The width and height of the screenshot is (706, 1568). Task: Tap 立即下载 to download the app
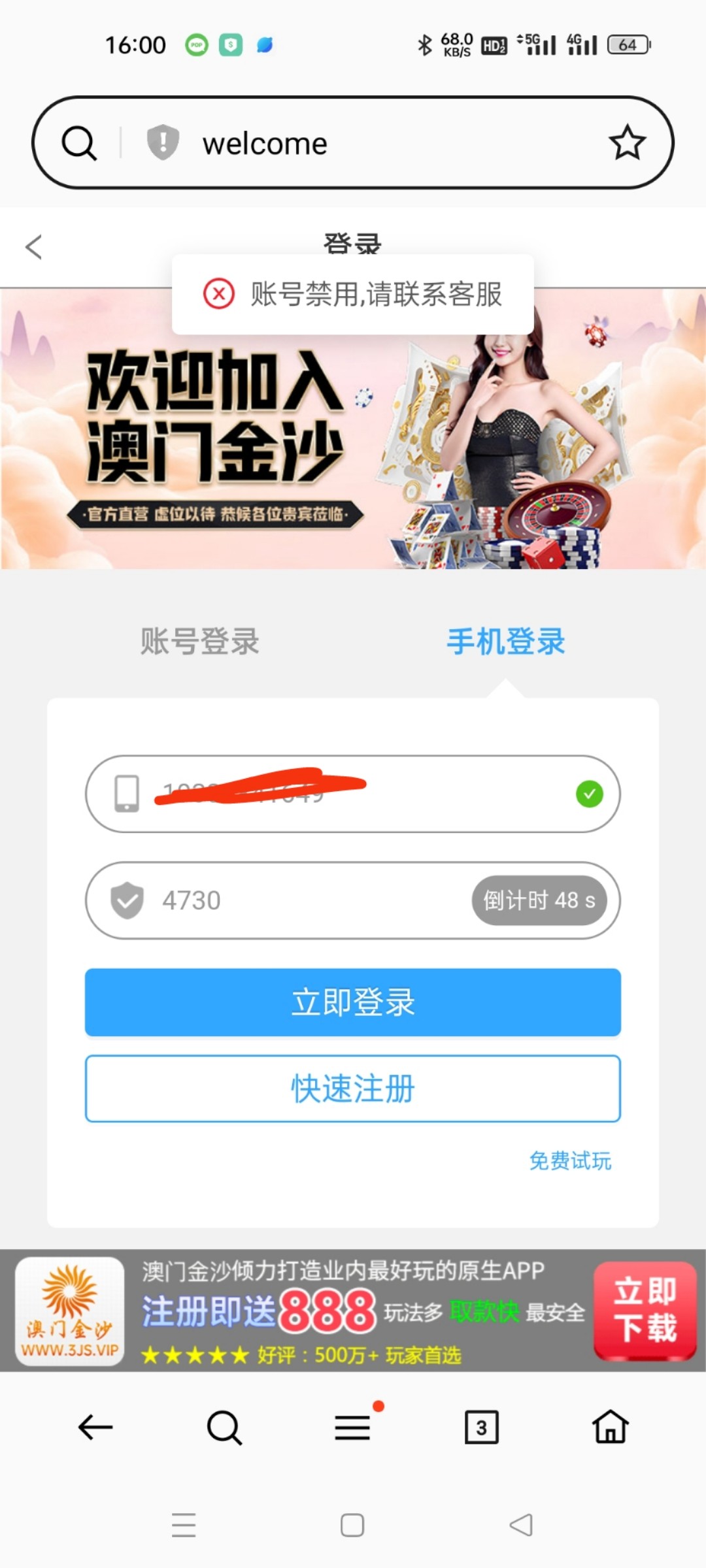coord(645,1311)
